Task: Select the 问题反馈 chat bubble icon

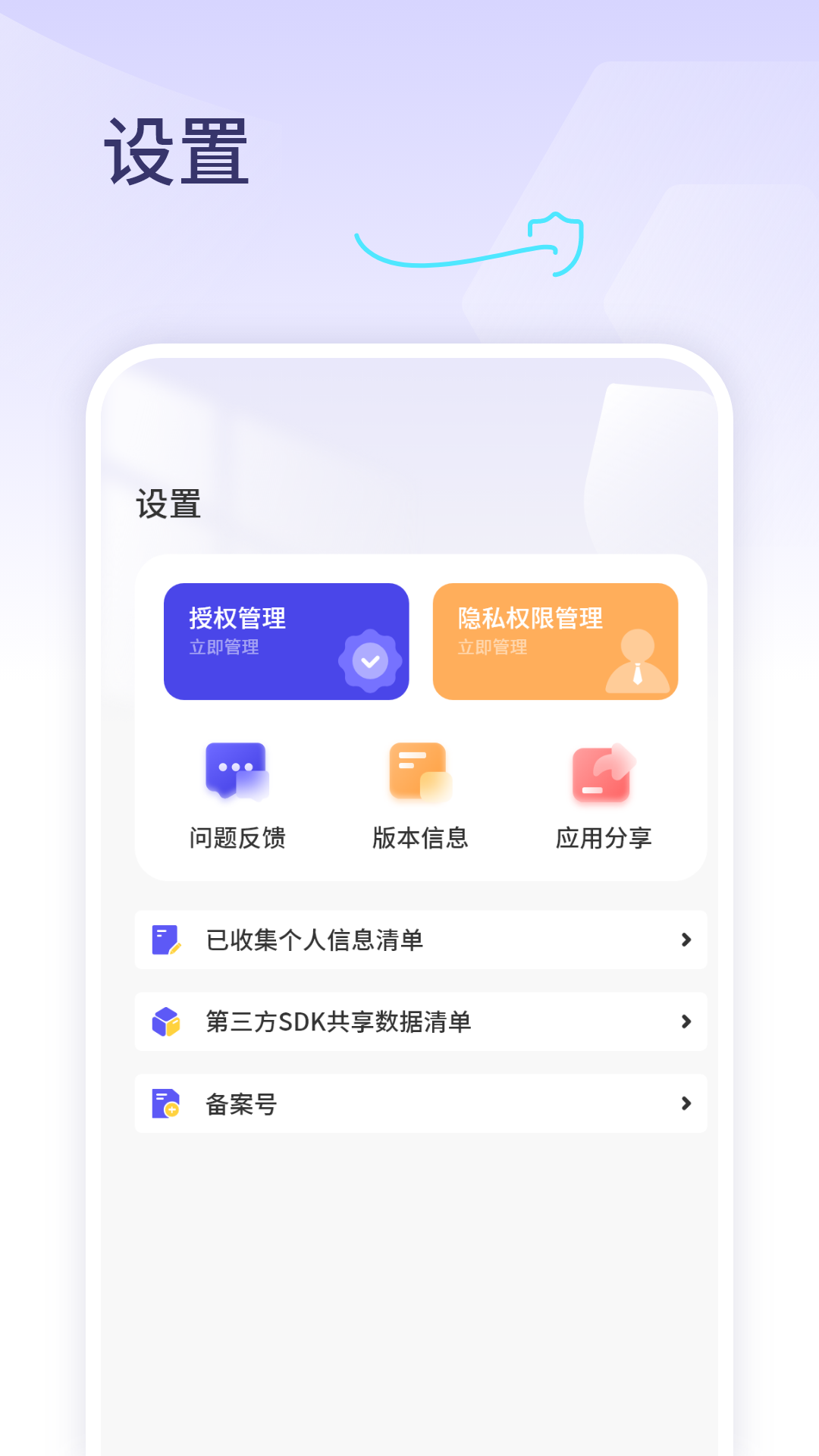Action: click(235, 773)
